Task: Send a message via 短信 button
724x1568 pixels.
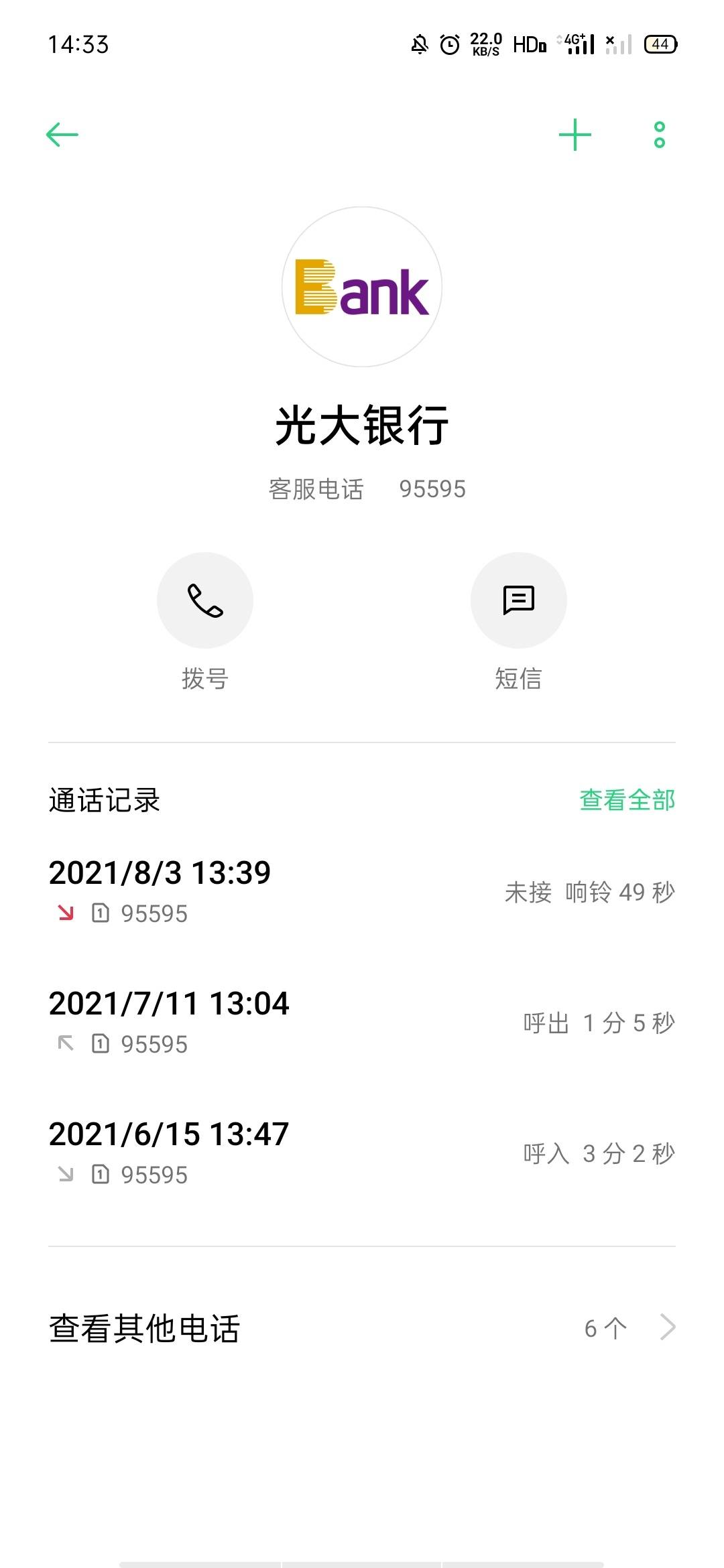Action: point(519,600)
